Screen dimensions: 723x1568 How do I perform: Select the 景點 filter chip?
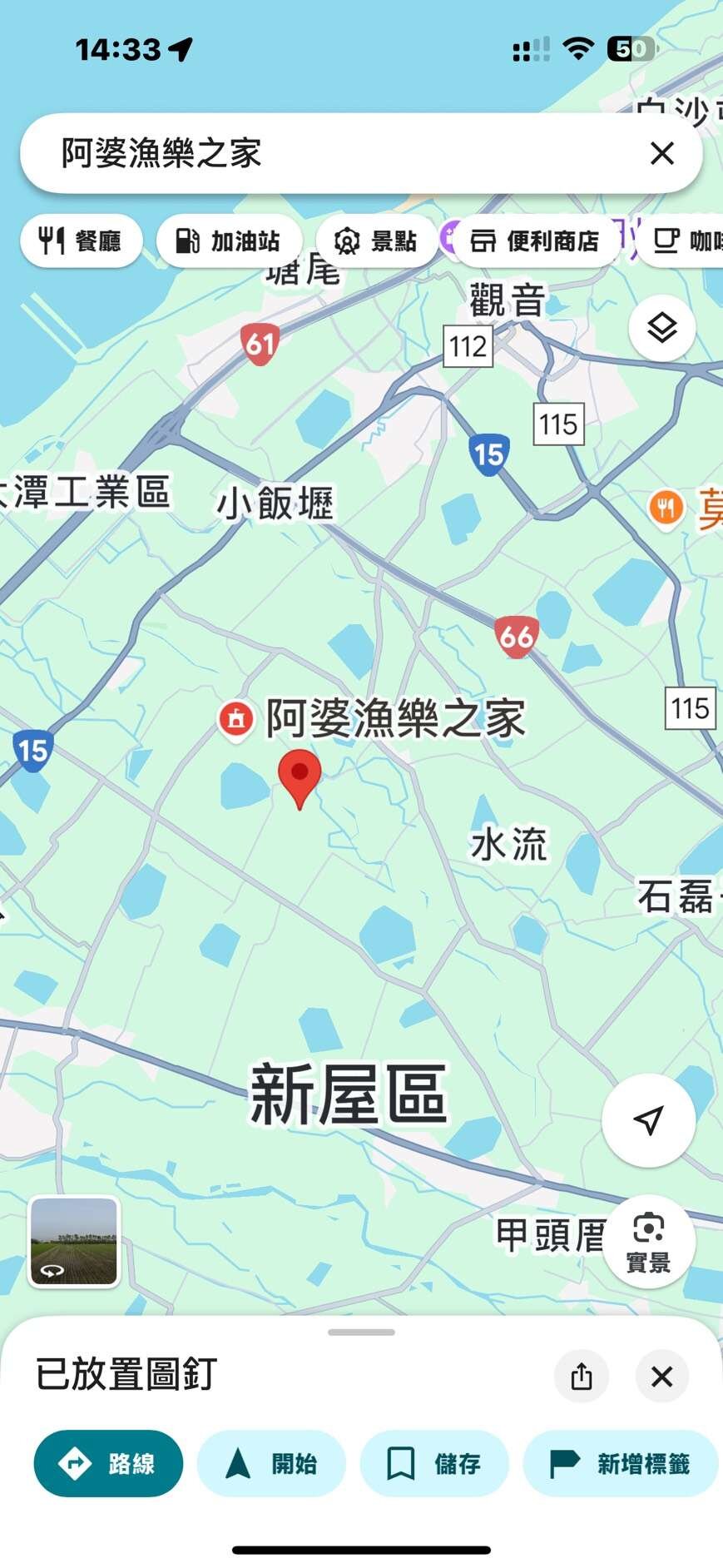[x=376, y=241]
